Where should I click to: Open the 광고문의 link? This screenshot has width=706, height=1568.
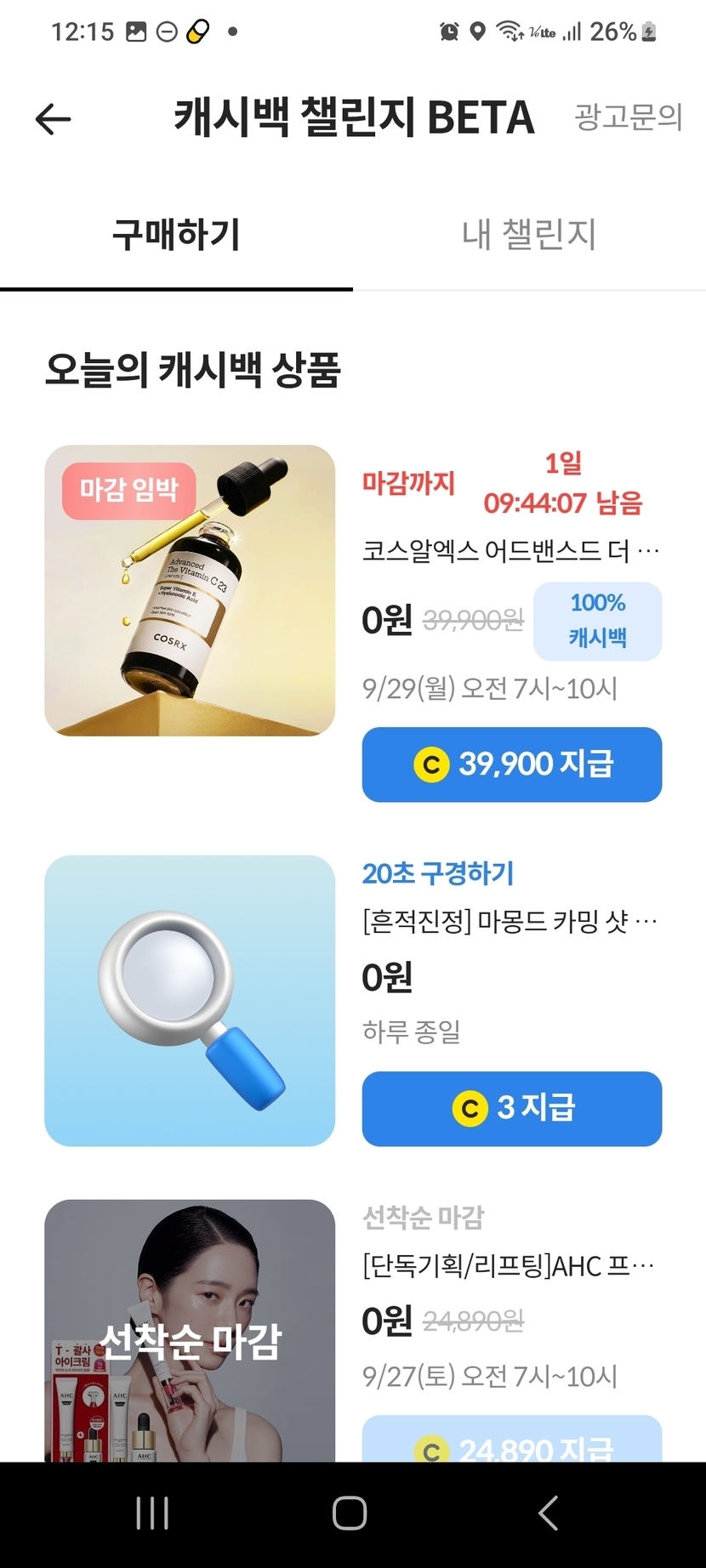629,117
